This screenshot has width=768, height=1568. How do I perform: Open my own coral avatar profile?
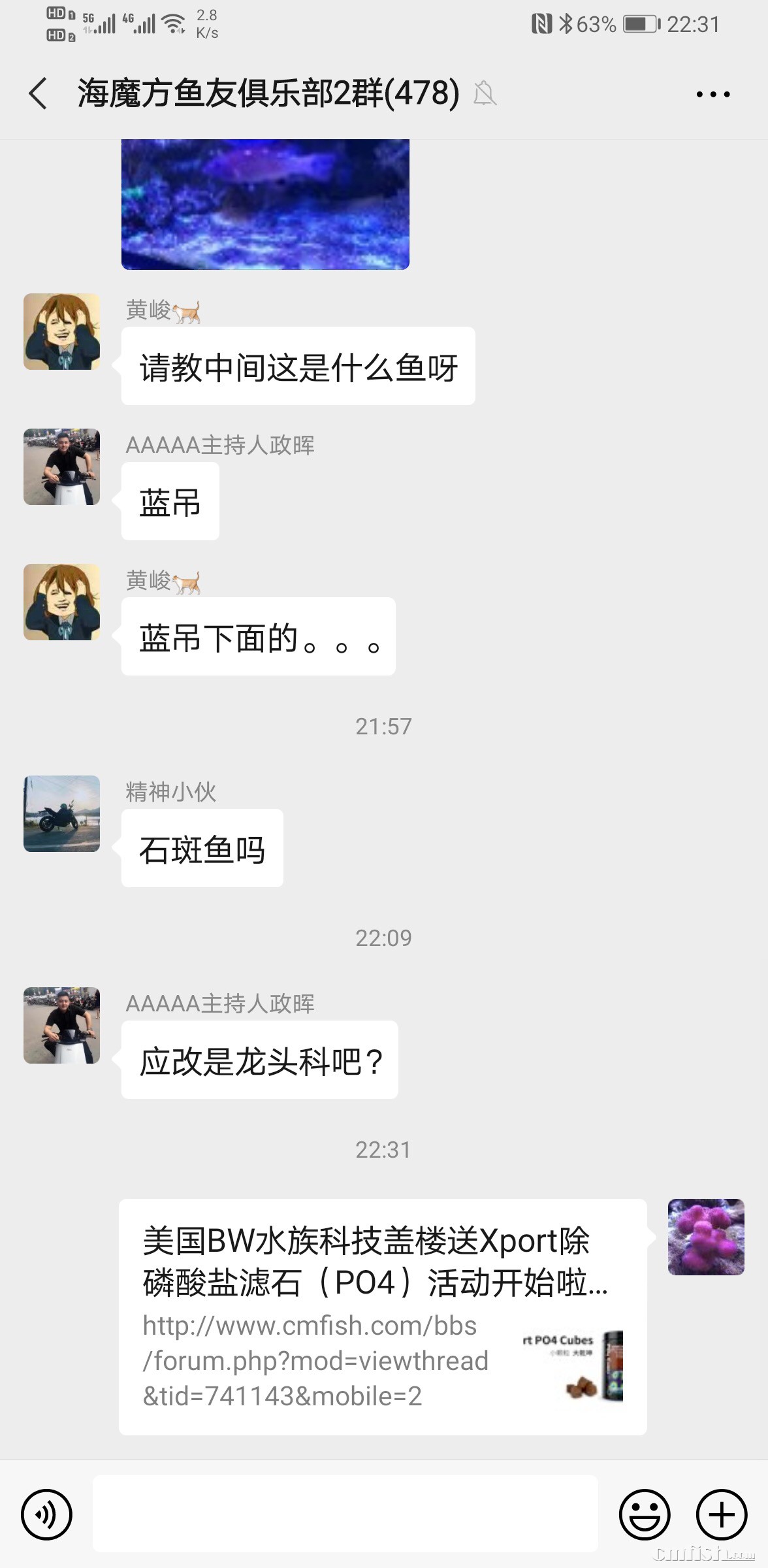click(x=706, y=1237)
